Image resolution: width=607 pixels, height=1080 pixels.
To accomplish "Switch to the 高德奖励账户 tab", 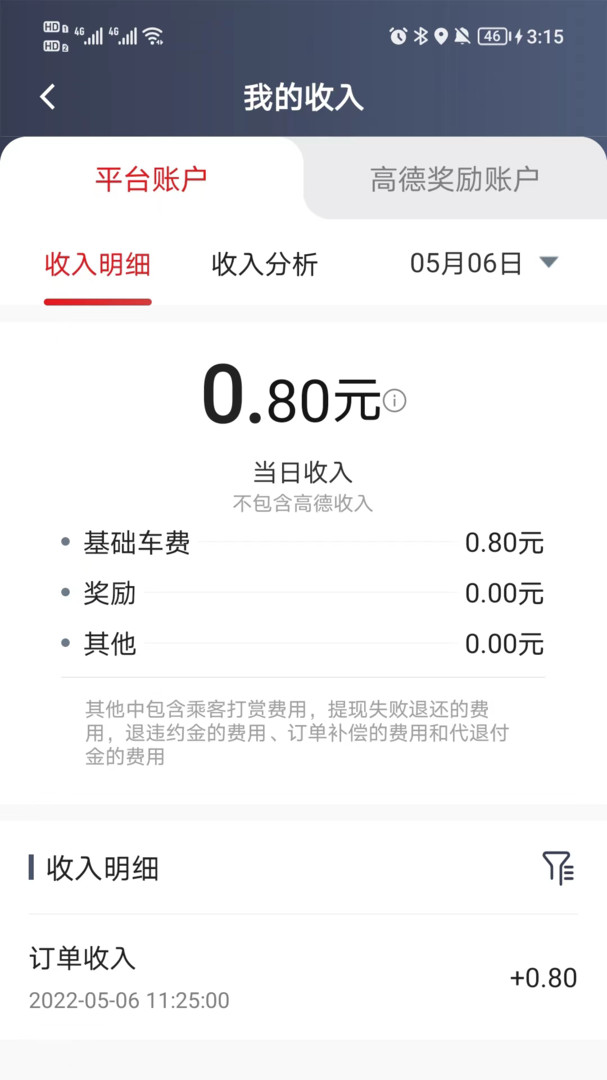I will [x=455, y=178].
